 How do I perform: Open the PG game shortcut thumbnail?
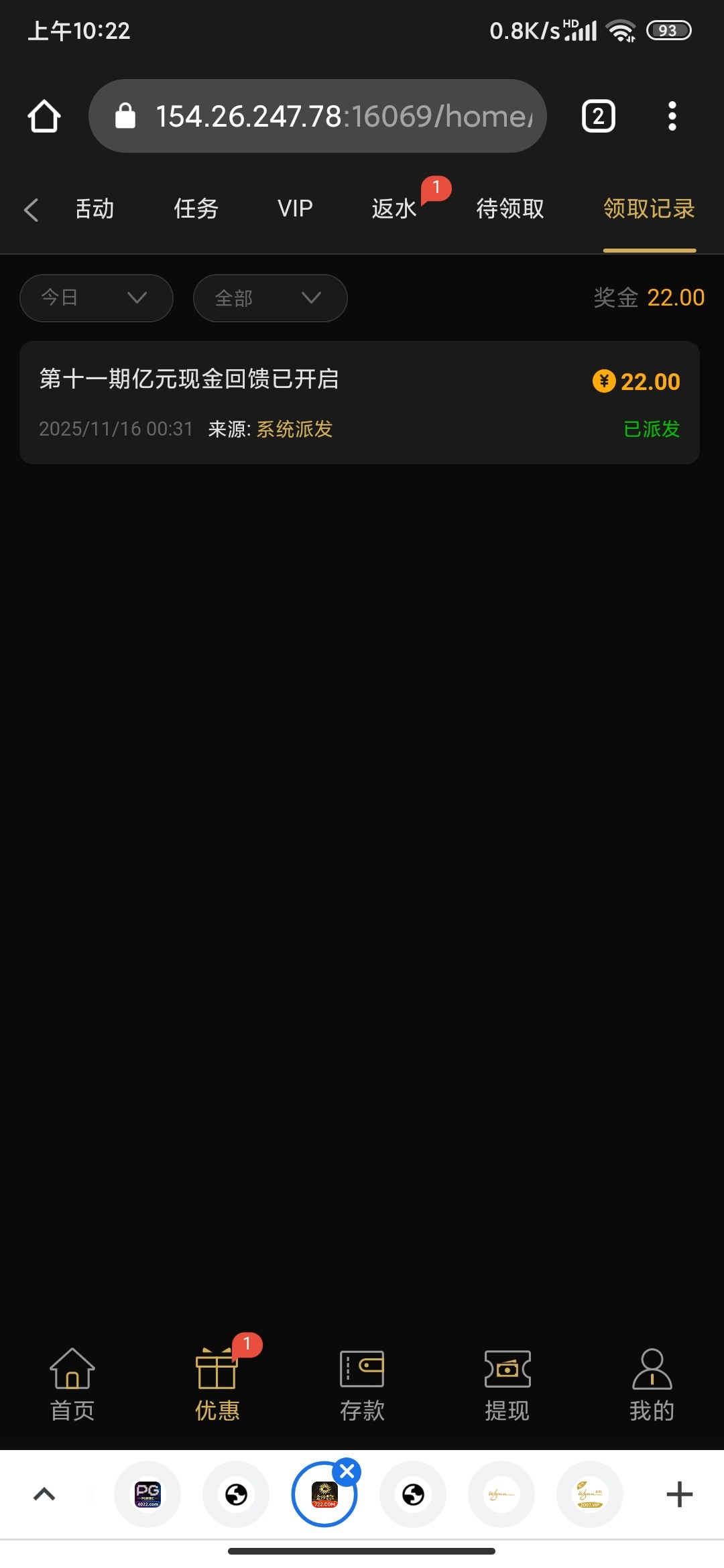(x=147, y=1494)
